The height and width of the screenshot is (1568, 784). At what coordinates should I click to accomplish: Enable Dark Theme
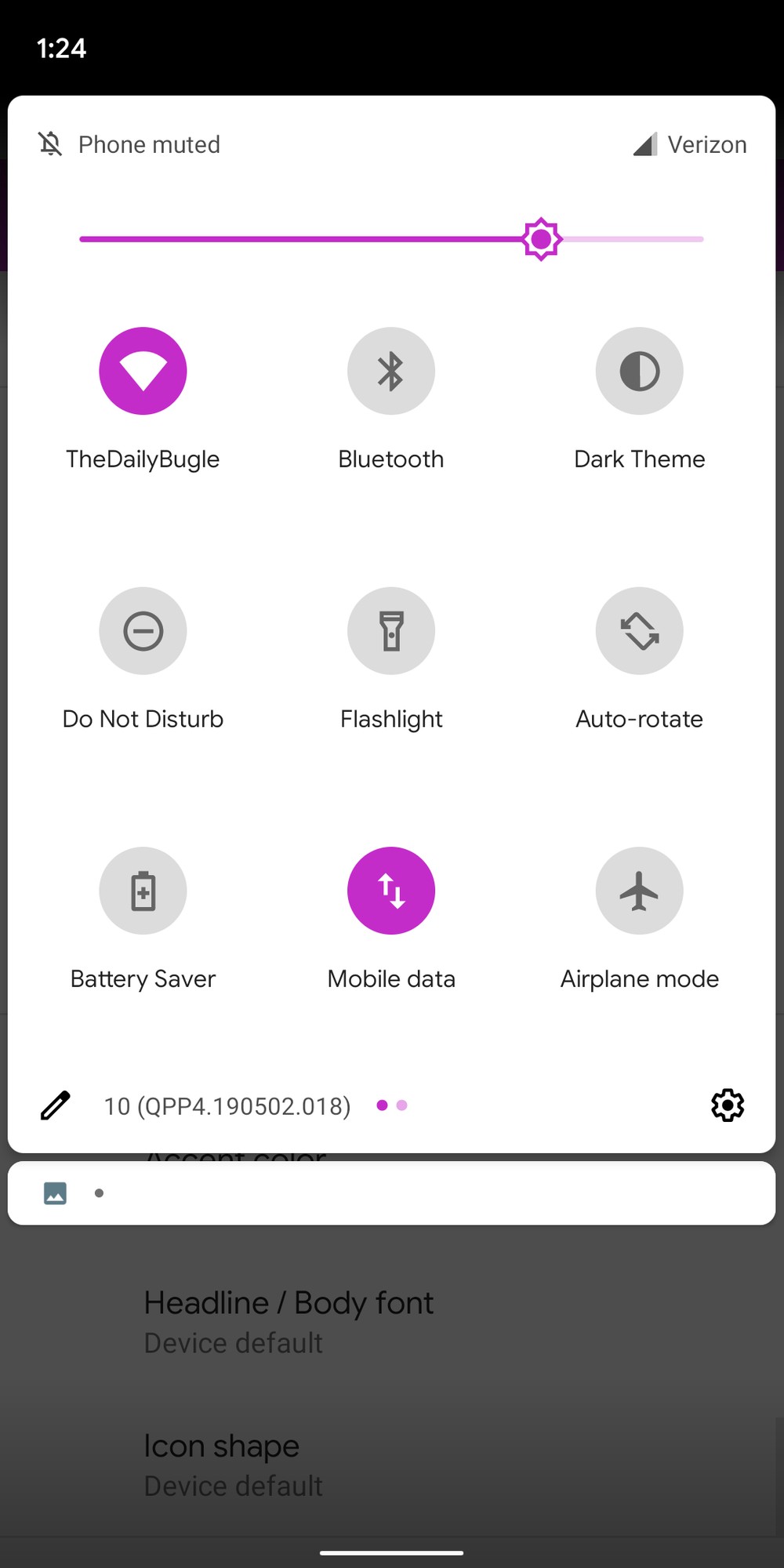click(x=639, y=371)
